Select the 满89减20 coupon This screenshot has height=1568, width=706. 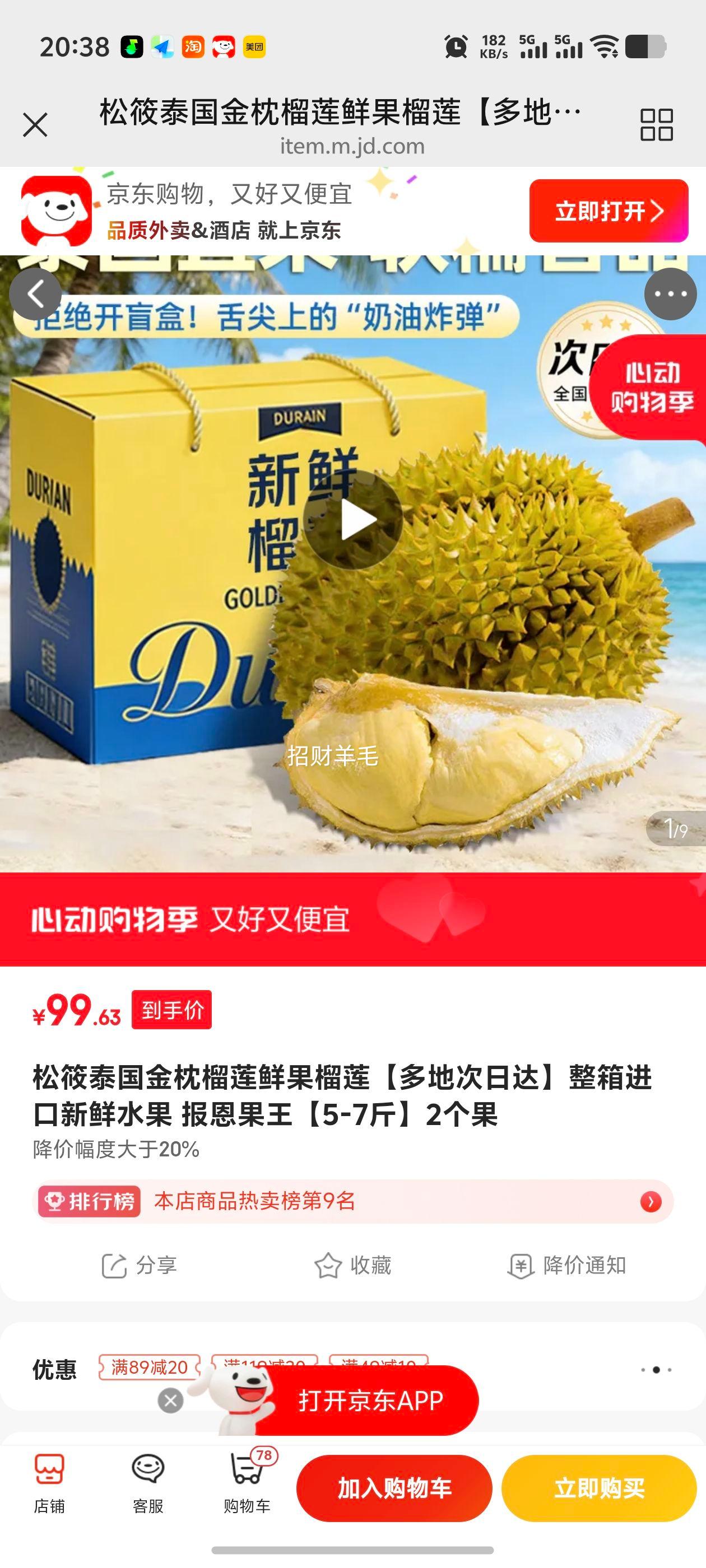[x=149, y=1367]
